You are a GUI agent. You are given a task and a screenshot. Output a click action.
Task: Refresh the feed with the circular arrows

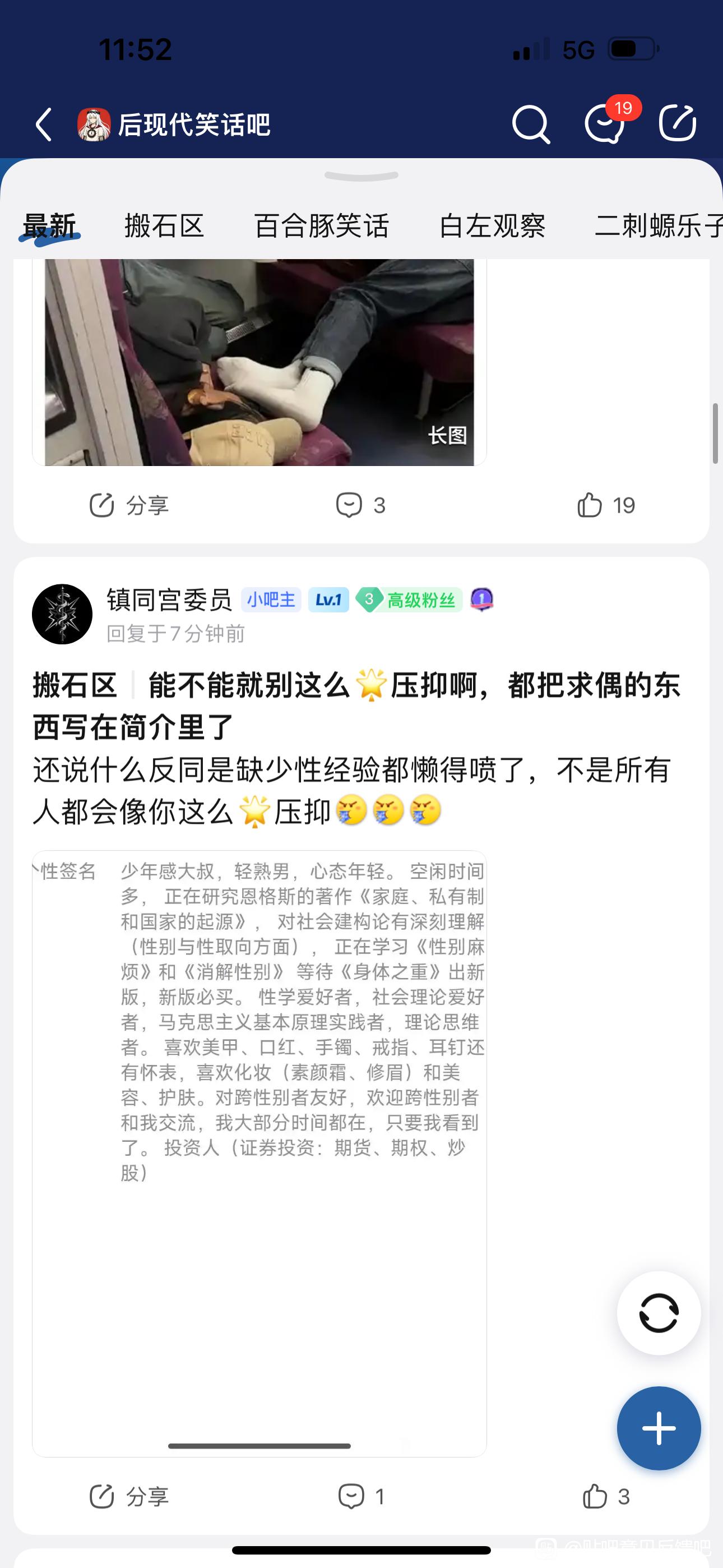pos(659,1313)
